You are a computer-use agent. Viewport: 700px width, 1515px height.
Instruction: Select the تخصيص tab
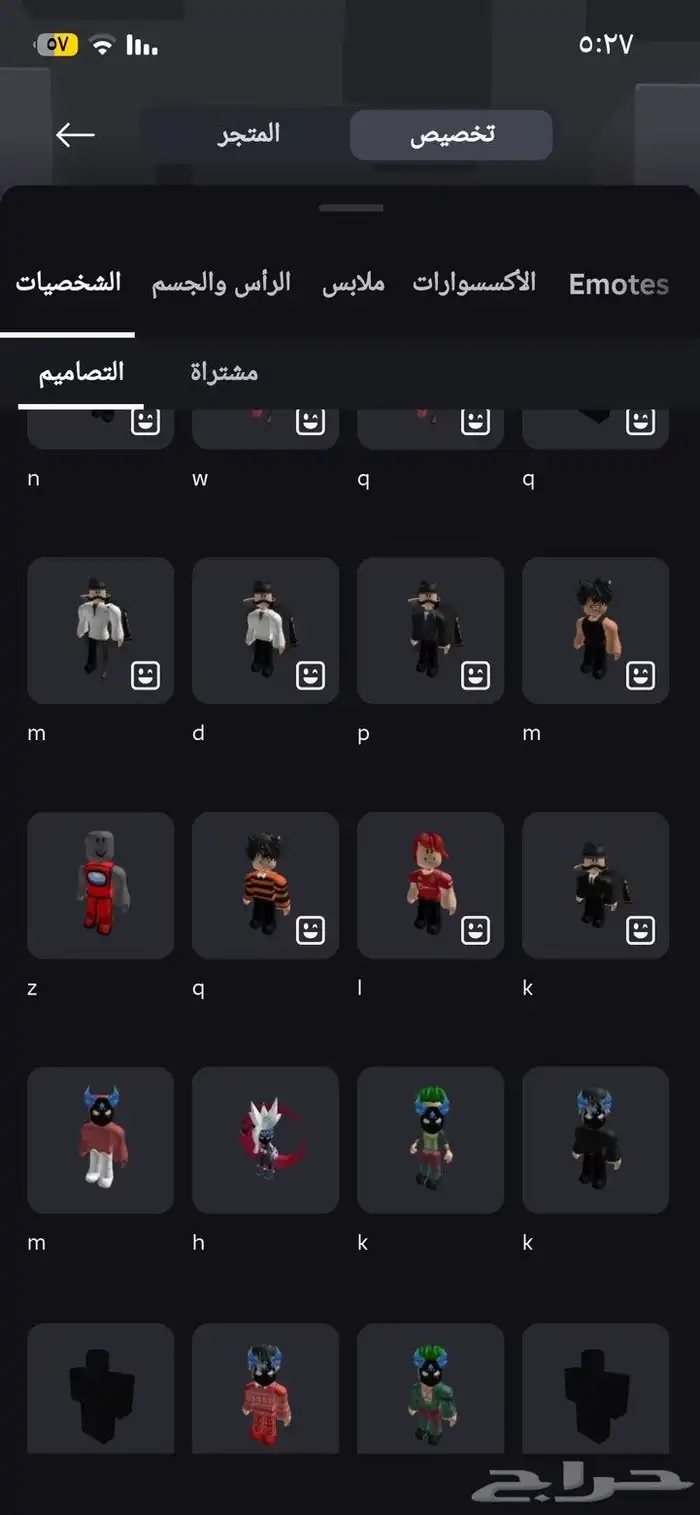451,135
